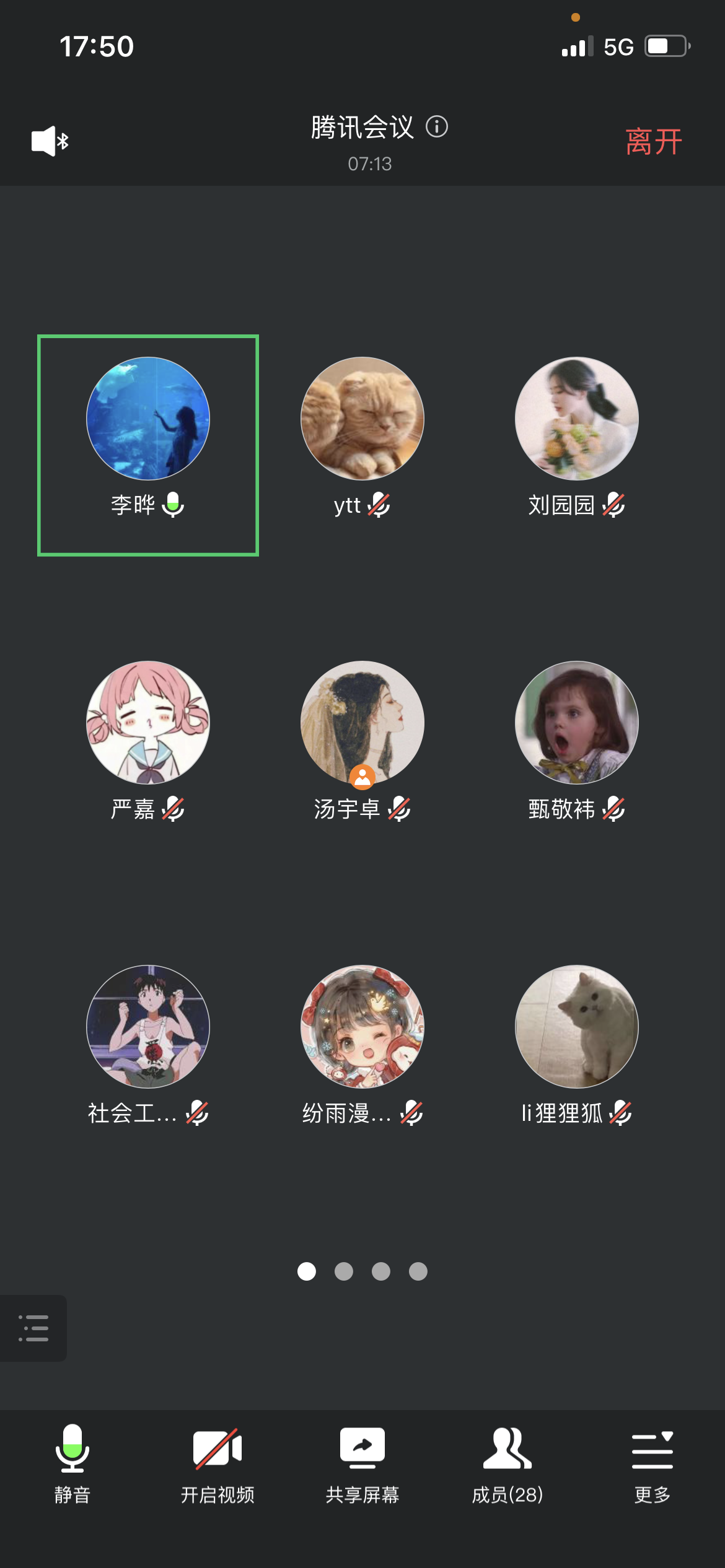The height and width of the screenshot is (1568, 725).
Task: Tap the page indicator dots
Action: [x=362, y=1271]
